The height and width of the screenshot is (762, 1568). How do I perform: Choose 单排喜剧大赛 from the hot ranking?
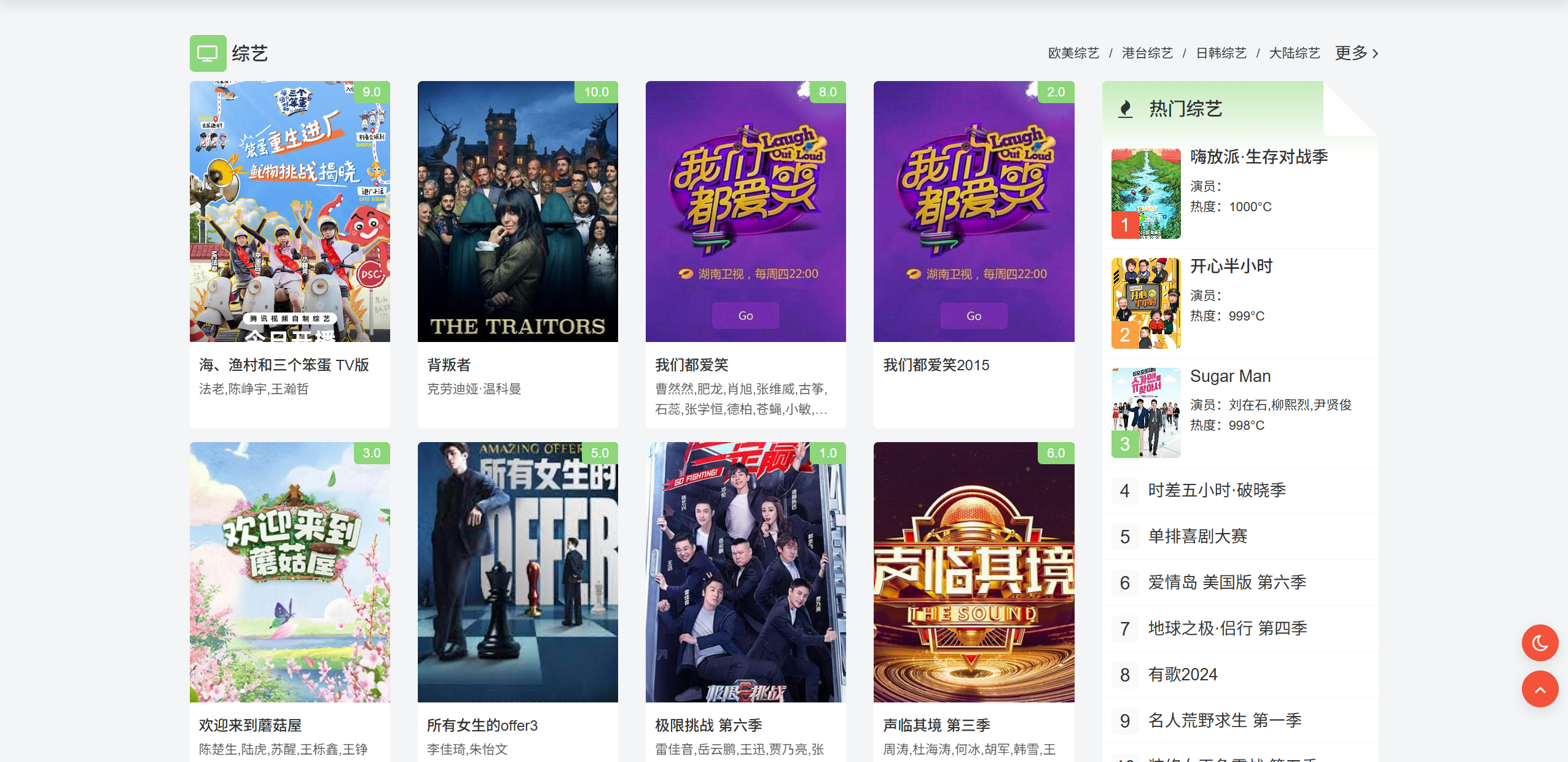[1198, 537]
